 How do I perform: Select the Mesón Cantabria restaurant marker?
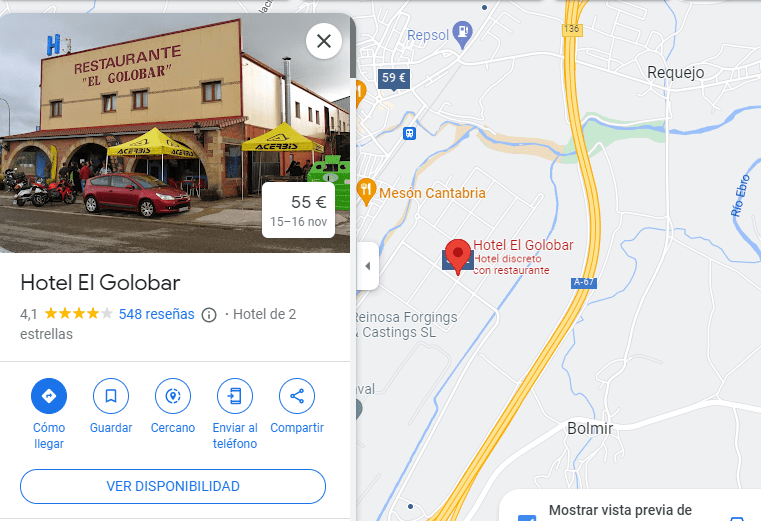pyautogui.click(x=368, y=192)
